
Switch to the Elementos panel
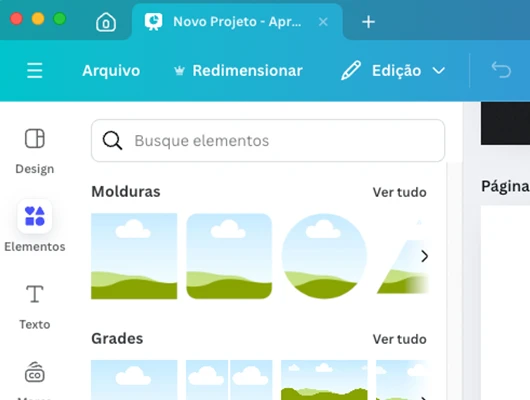pos(34,226)
